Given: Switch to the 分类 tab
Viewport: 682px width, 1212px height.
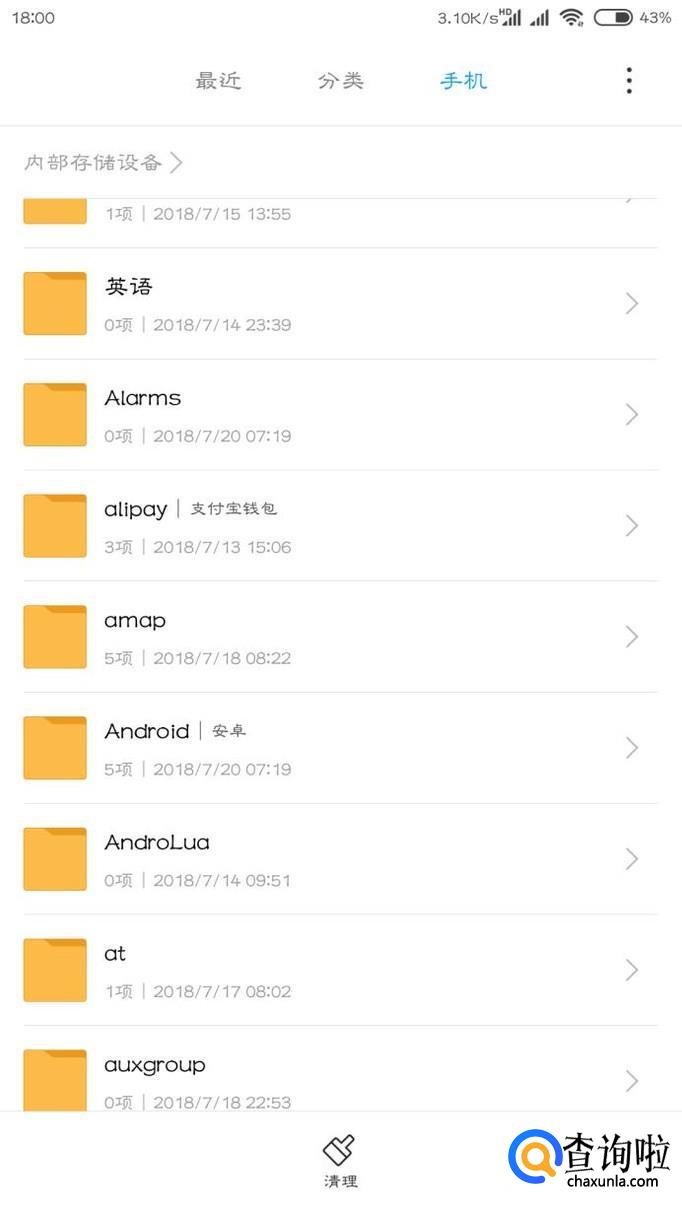Looking at the screenshot, I should tap(341, 81).
